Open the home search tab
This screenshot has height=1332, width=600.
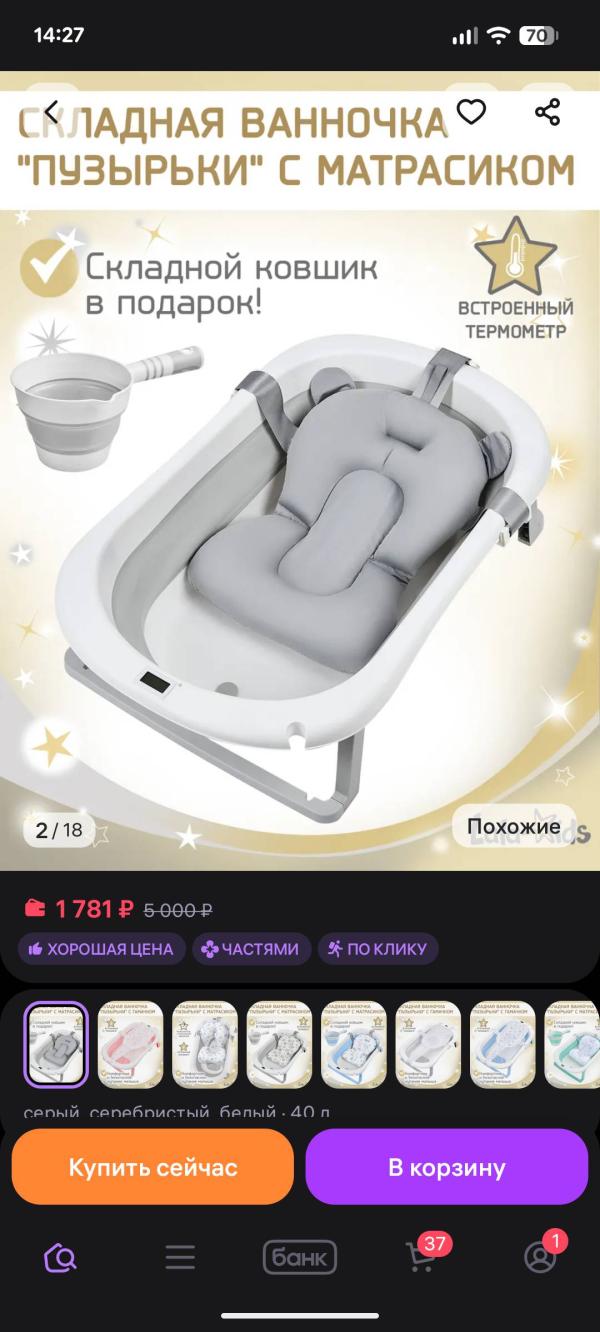(60, 1257)
